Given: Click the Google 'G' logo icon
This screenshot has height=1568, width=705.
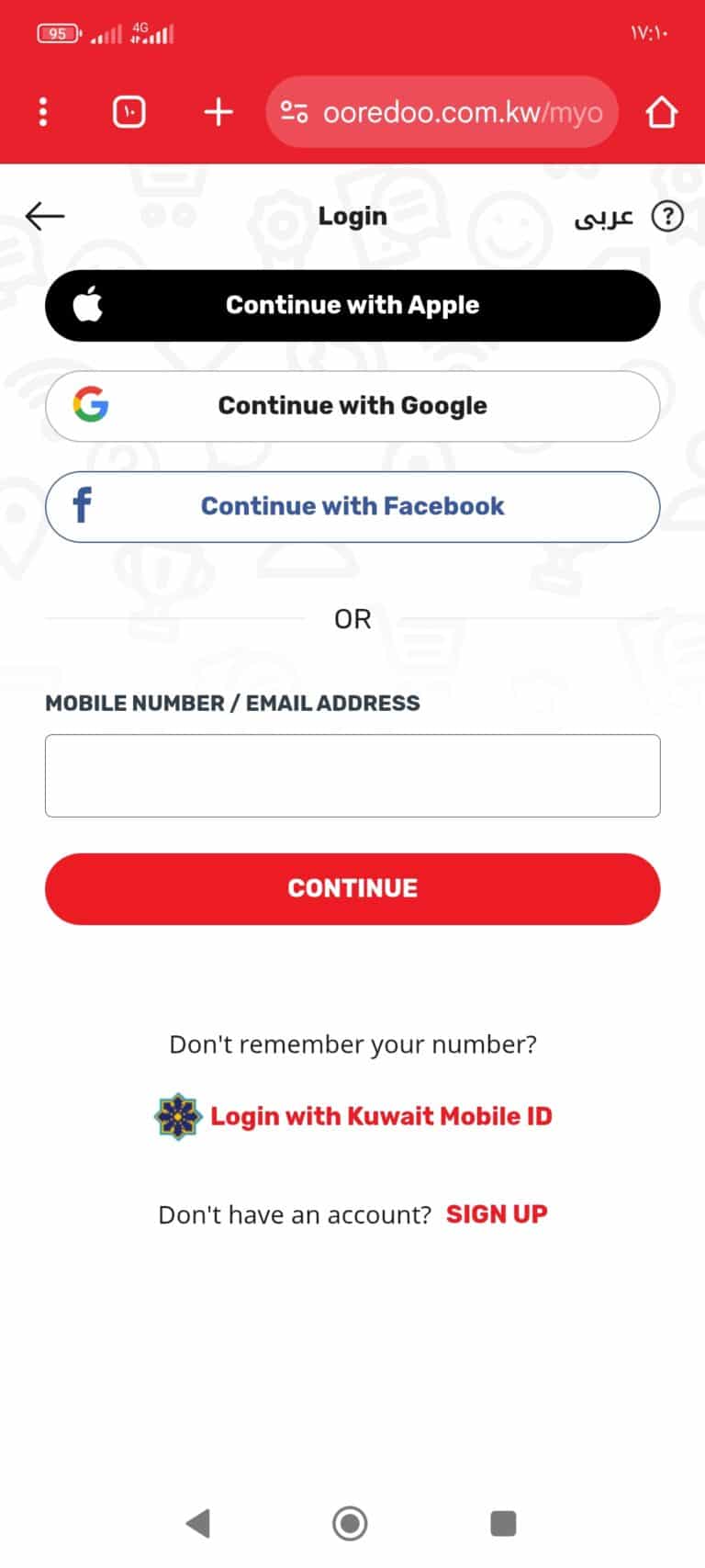Looking at the screenshot, I should [88, 405].
